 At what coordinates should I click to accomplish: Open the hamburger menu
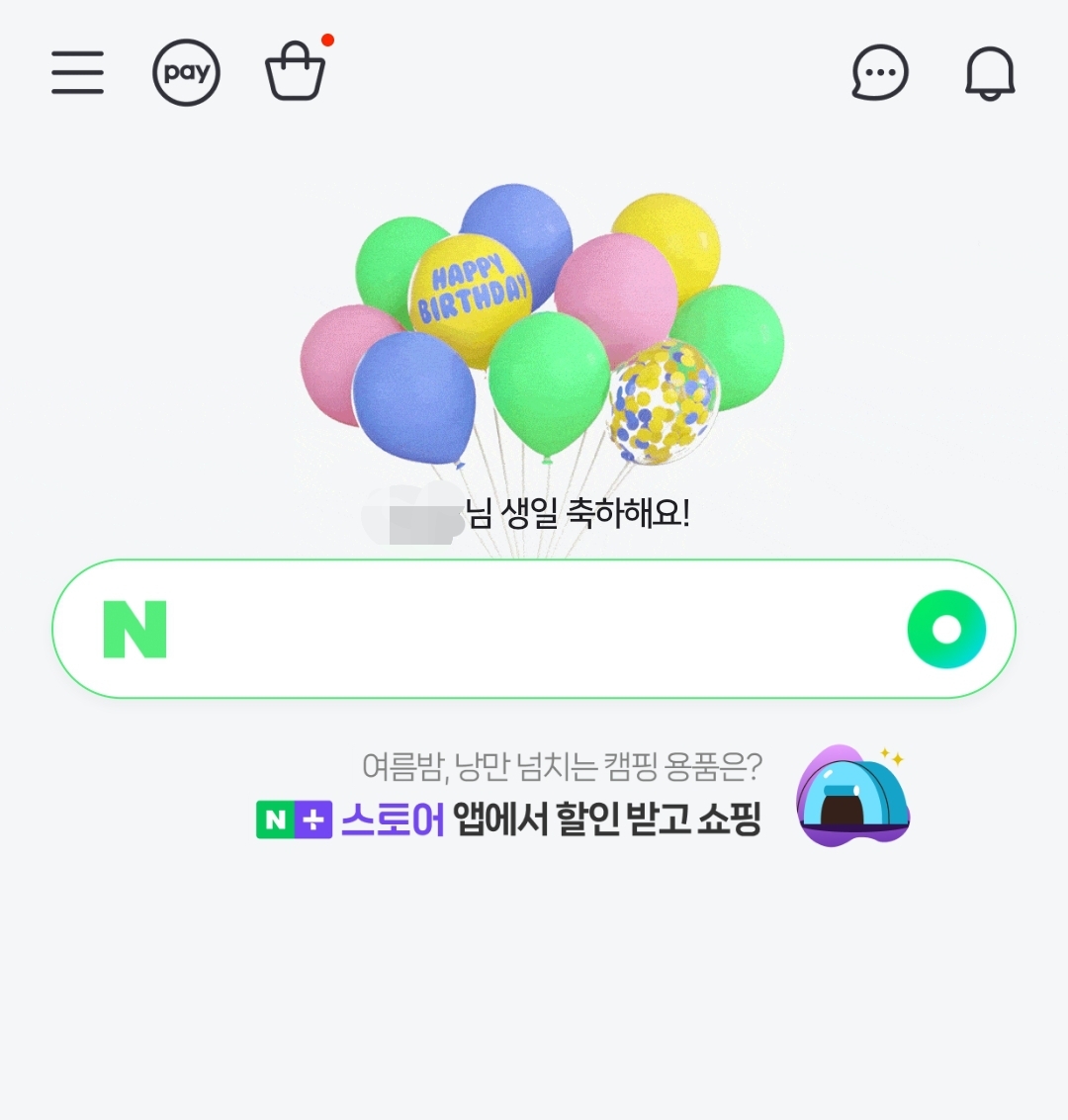77,72
